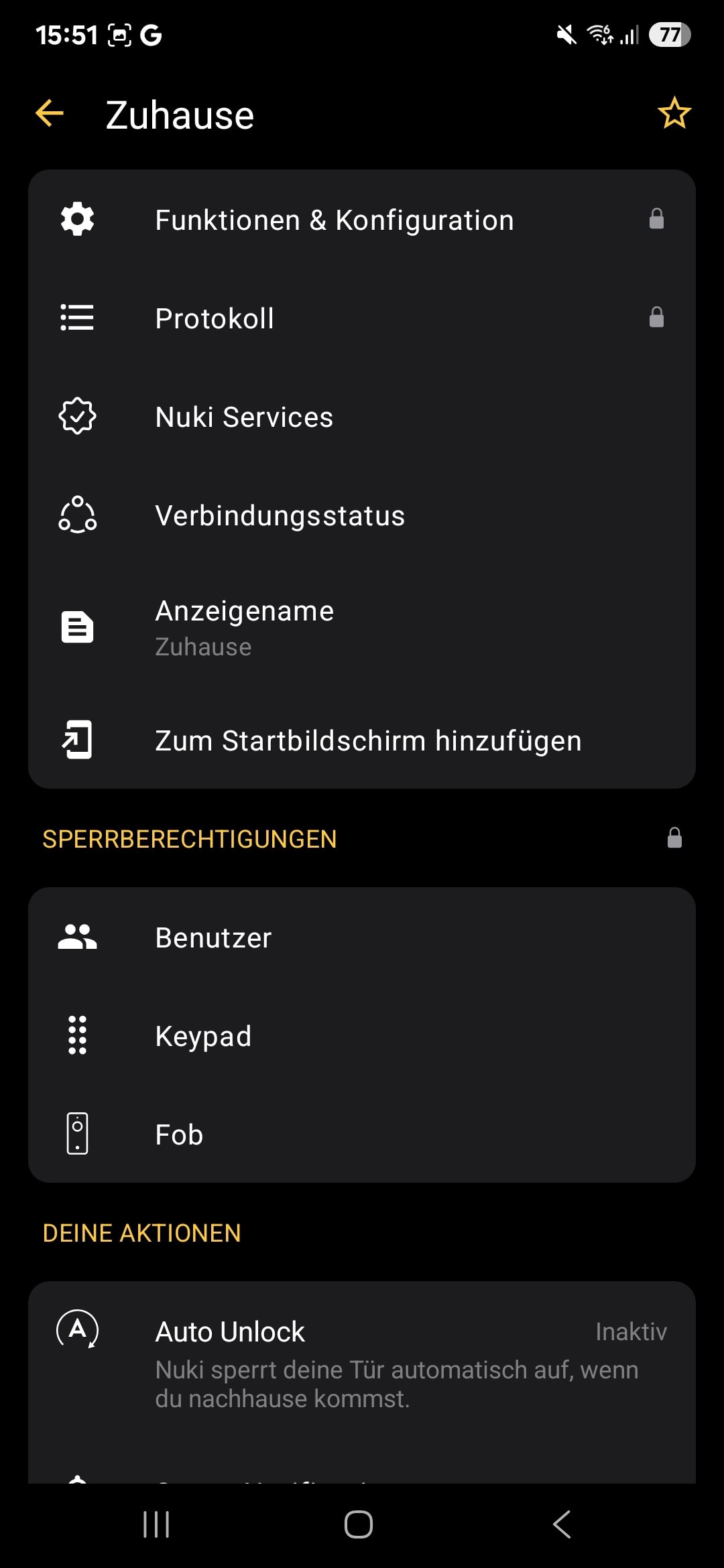
Task: Open the Protokoll log
Action: pyautogui.click(x=362, y=318)
